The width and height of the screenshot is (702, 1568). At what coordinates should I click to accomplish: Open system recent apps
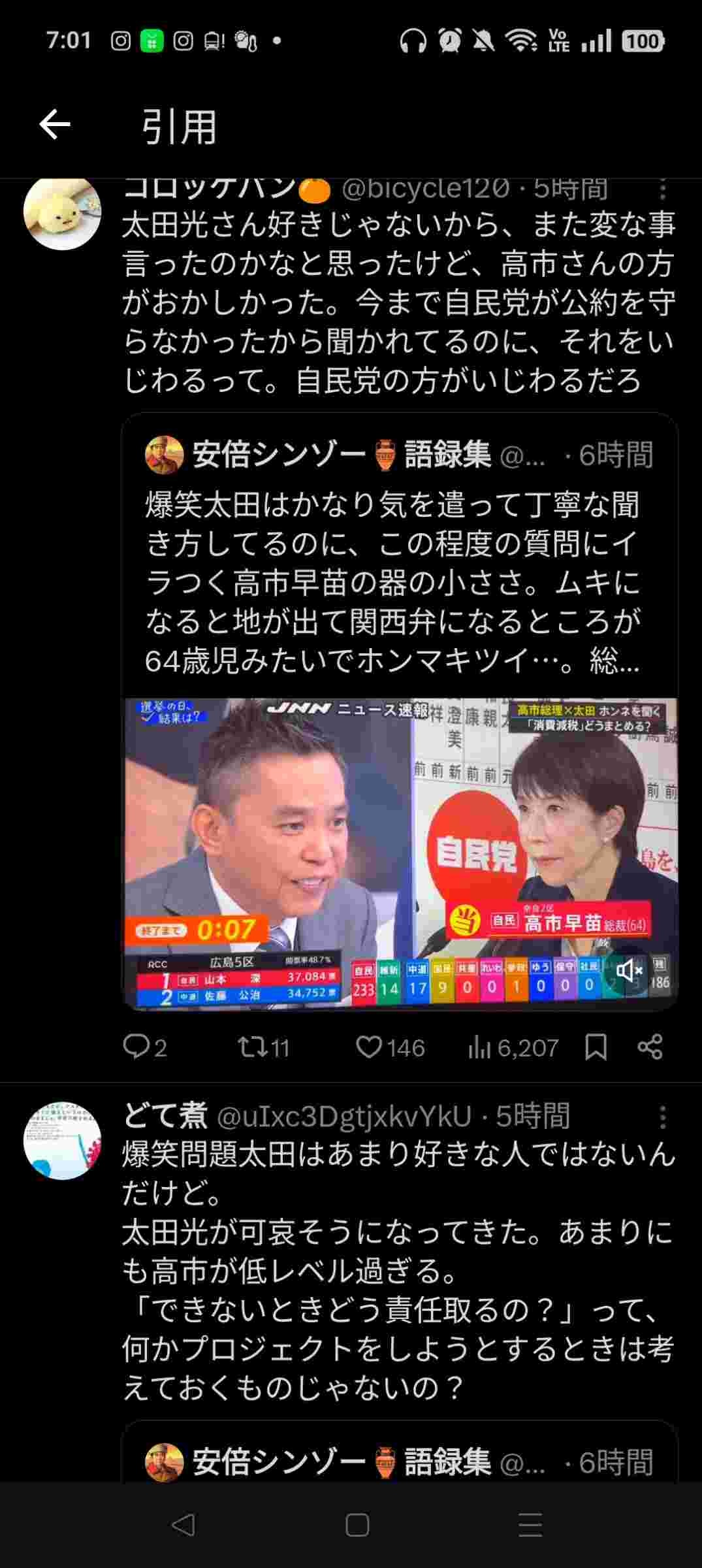[x=530, y=1526]
